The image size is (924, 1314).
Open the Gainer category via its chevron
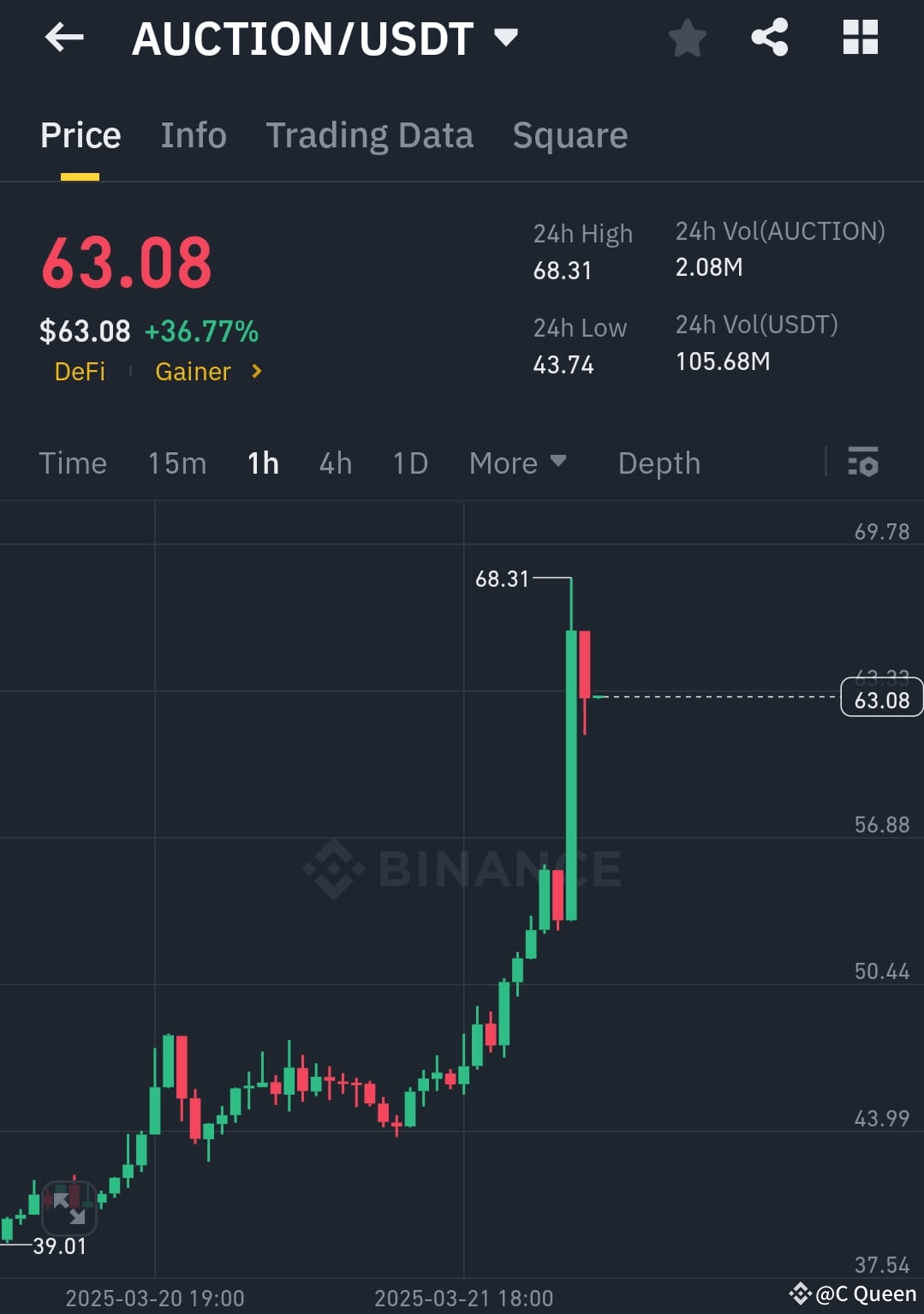(255, 372)
